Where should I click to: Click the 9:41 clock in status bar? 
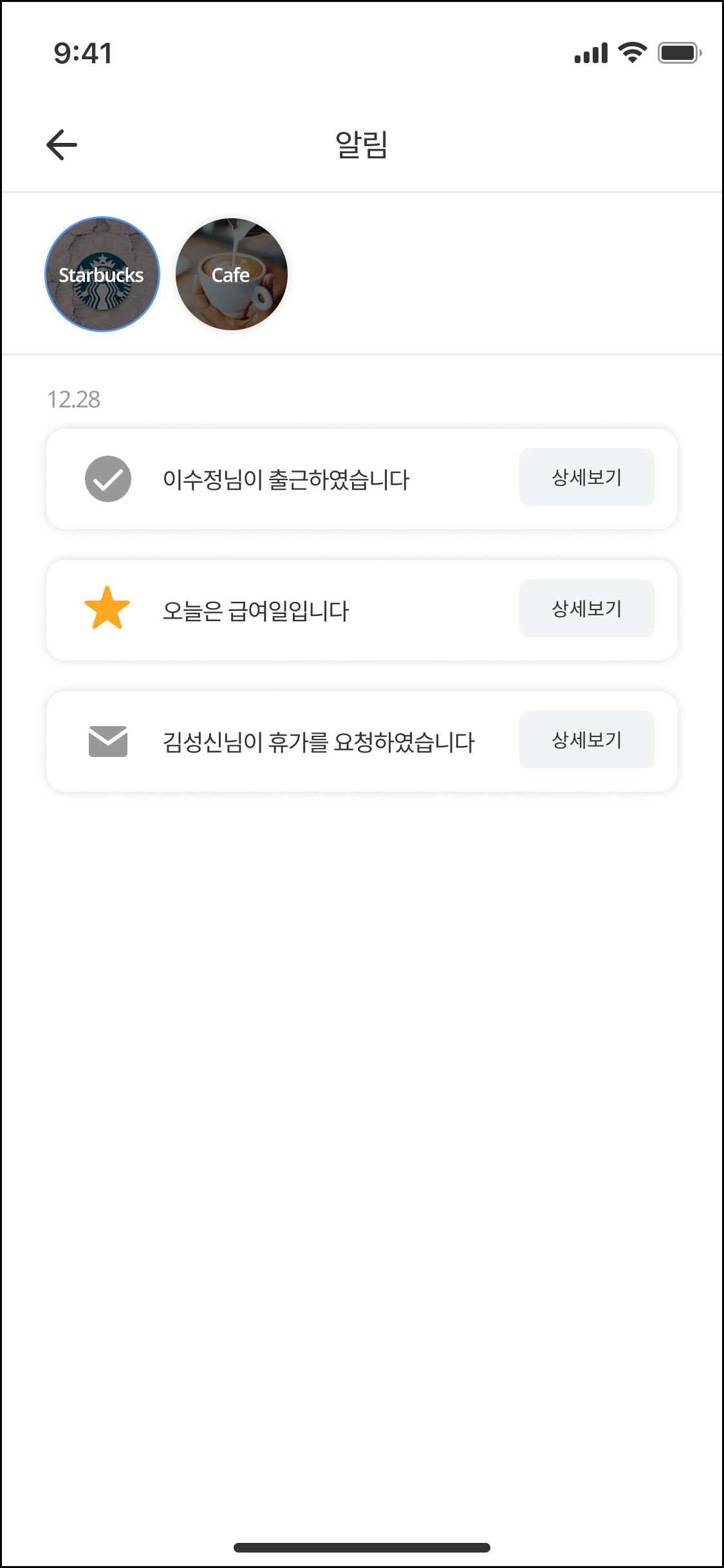pos(82,53)
